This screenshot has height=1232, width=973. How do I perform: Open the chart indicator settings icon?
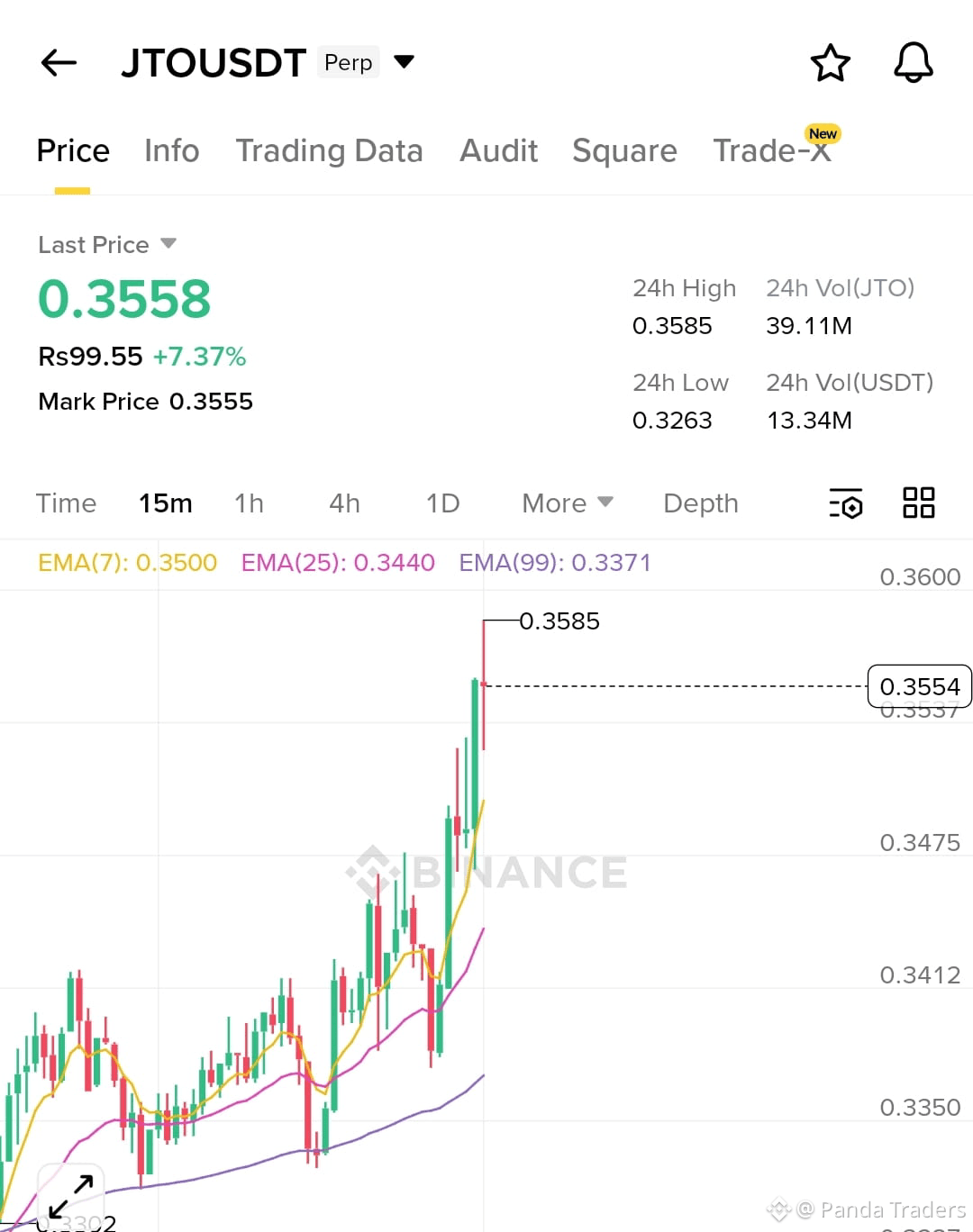click(x=845, y=504)
